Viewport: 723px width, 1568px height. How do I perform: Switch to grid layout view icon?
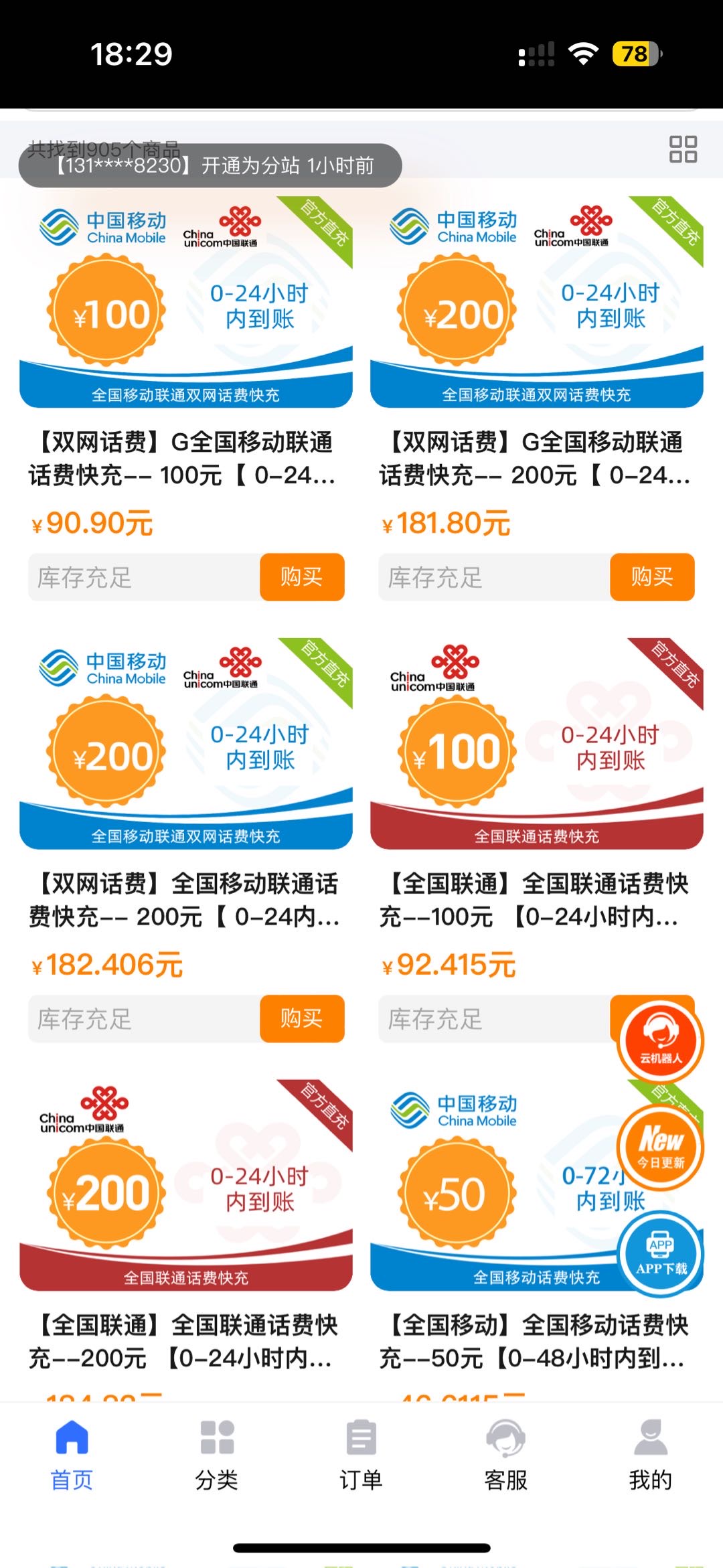click(x=683, y=149)
